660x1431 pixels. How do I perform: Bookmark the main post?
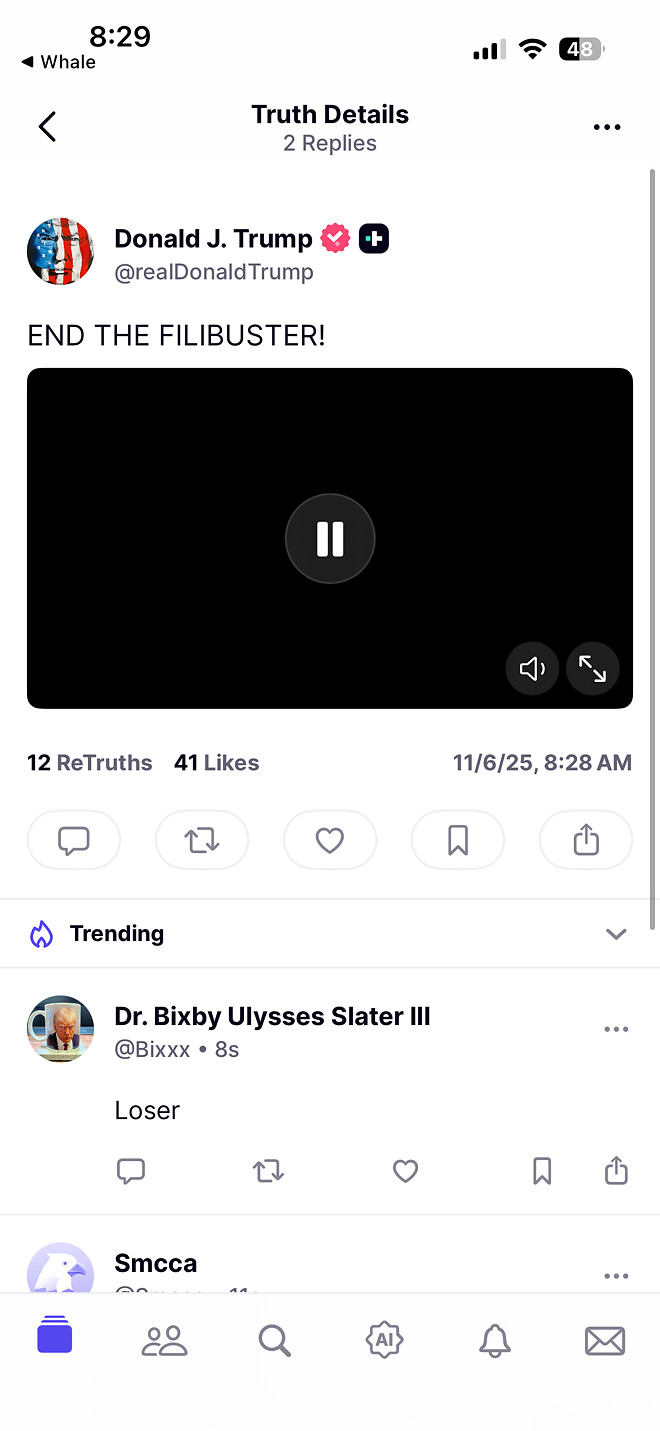[x=458, y=840]
